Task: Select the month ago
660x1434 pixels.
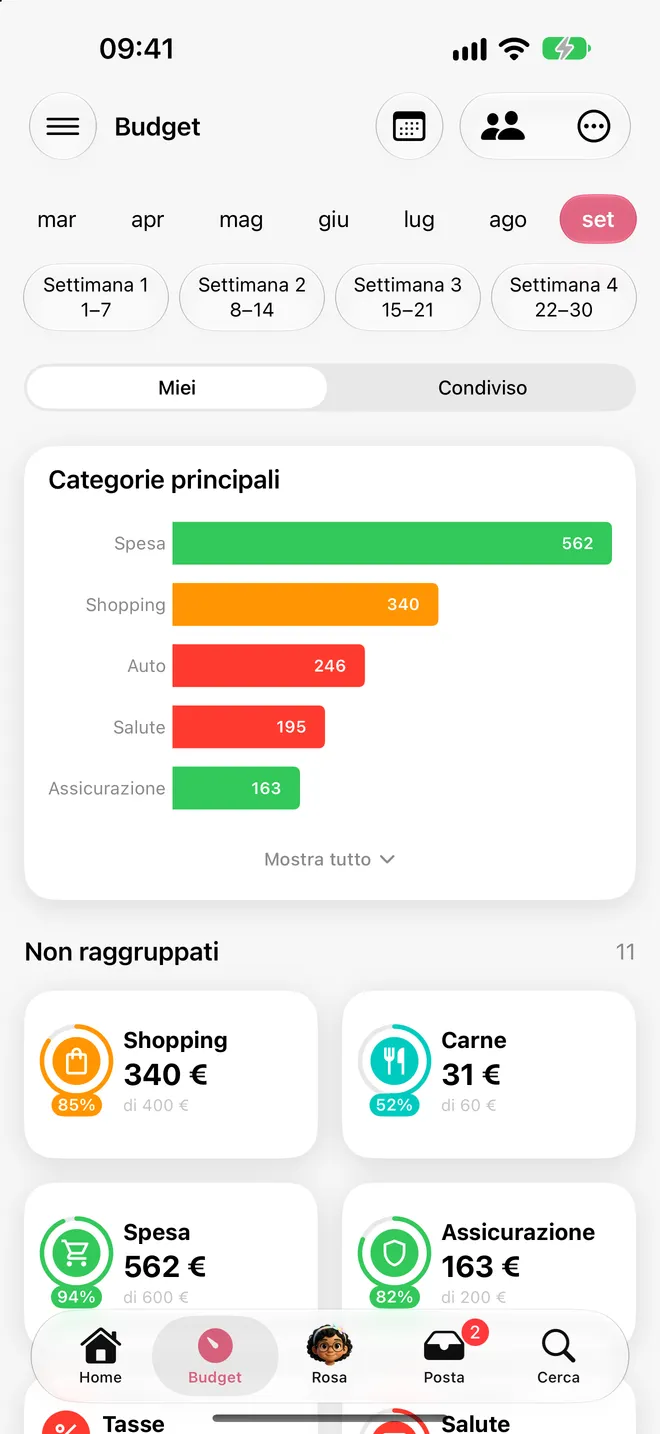Action: (508, 220)
